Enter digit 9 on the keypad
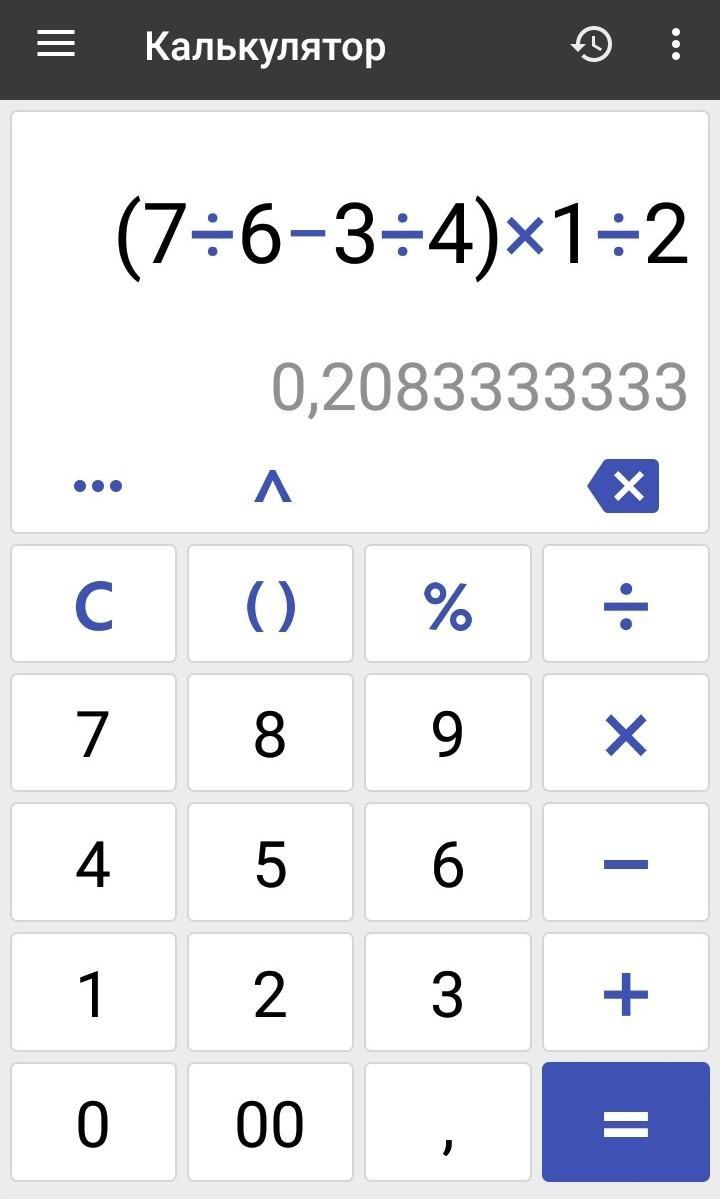 coord(448,733)
